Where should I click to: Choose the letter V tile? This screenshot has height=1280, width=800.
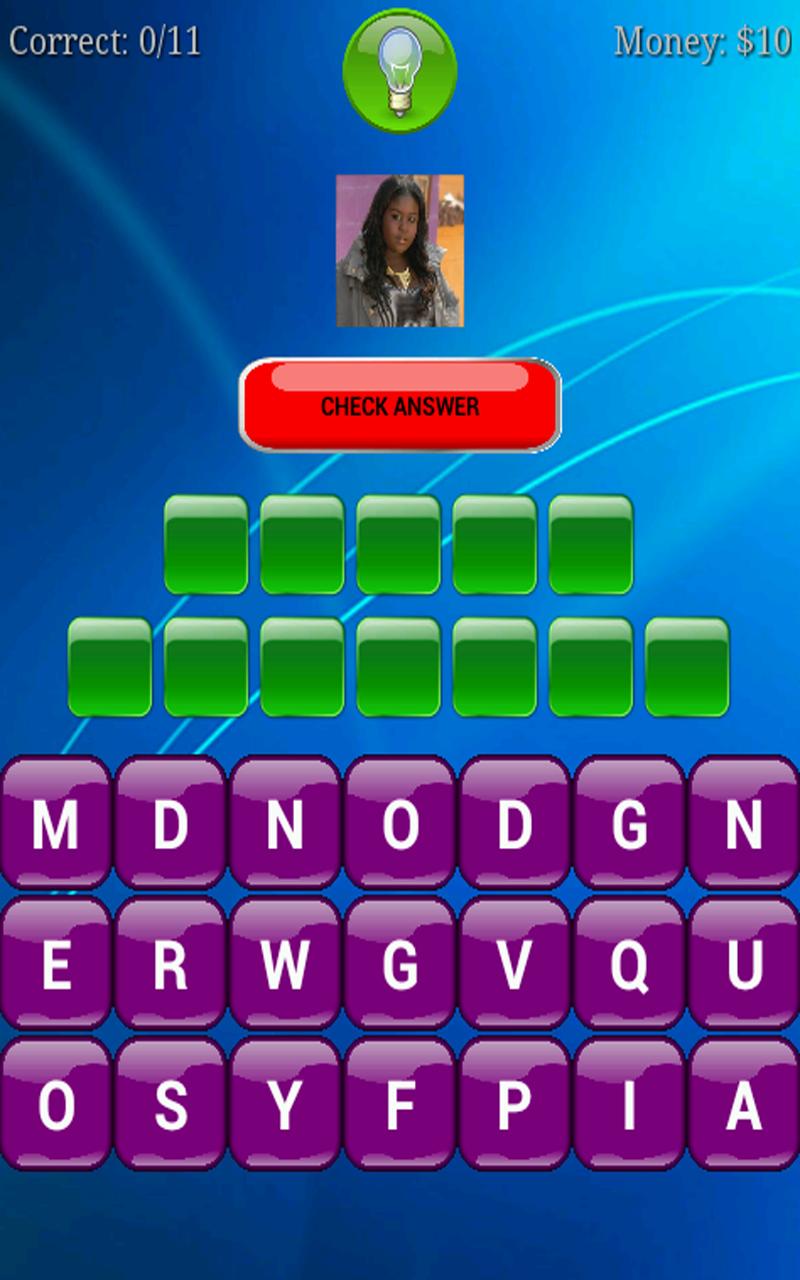click(x=514, y=964)
